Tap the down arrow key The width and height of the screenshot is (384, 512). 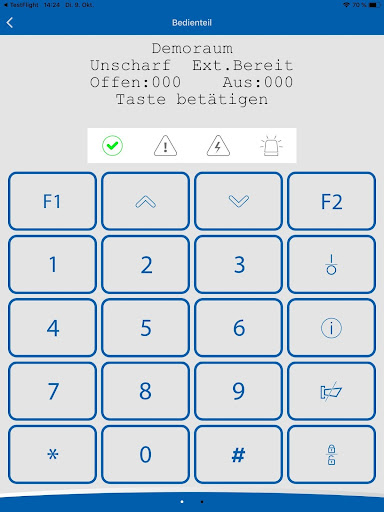click(x=238, y=201)
